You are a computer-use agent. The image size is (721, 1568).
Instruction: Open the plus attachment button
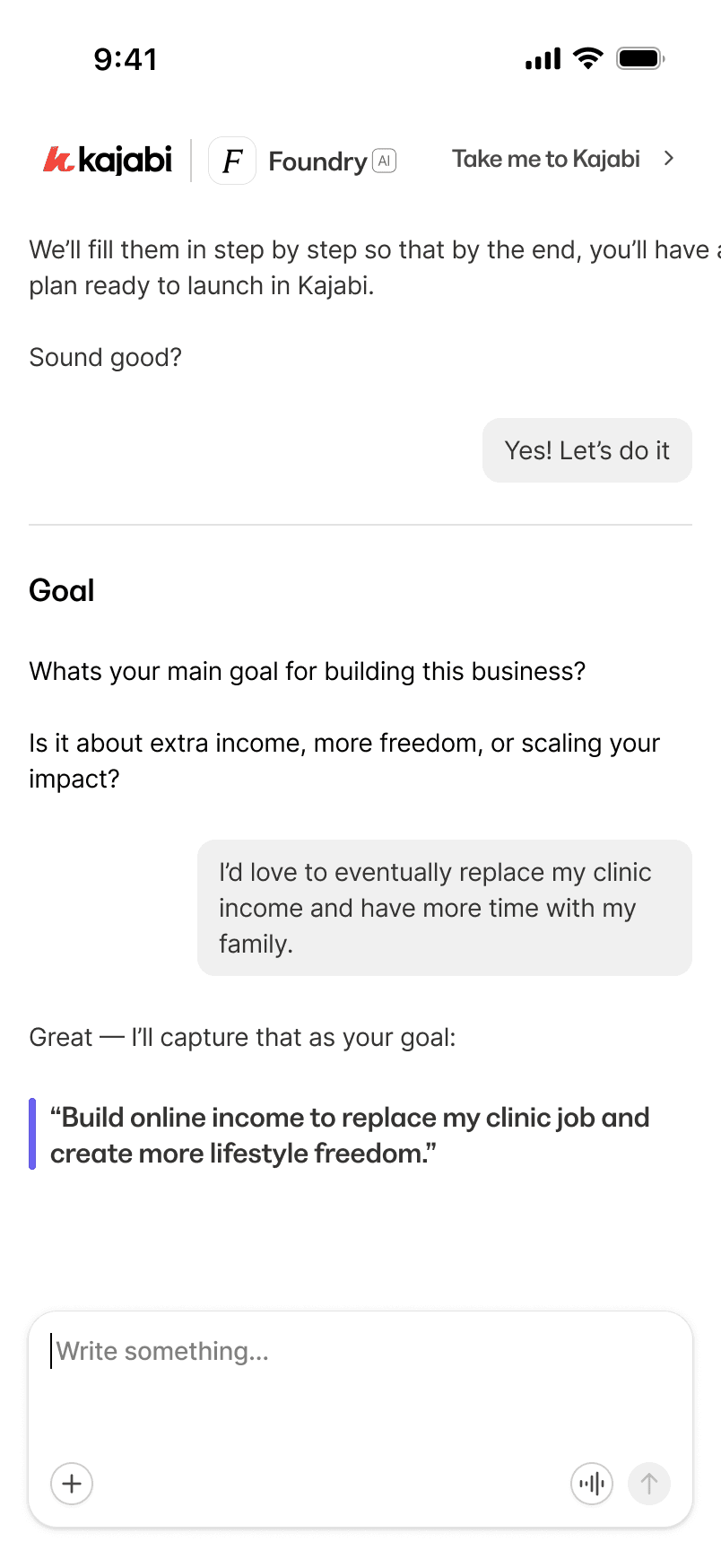click(72, 1484)
